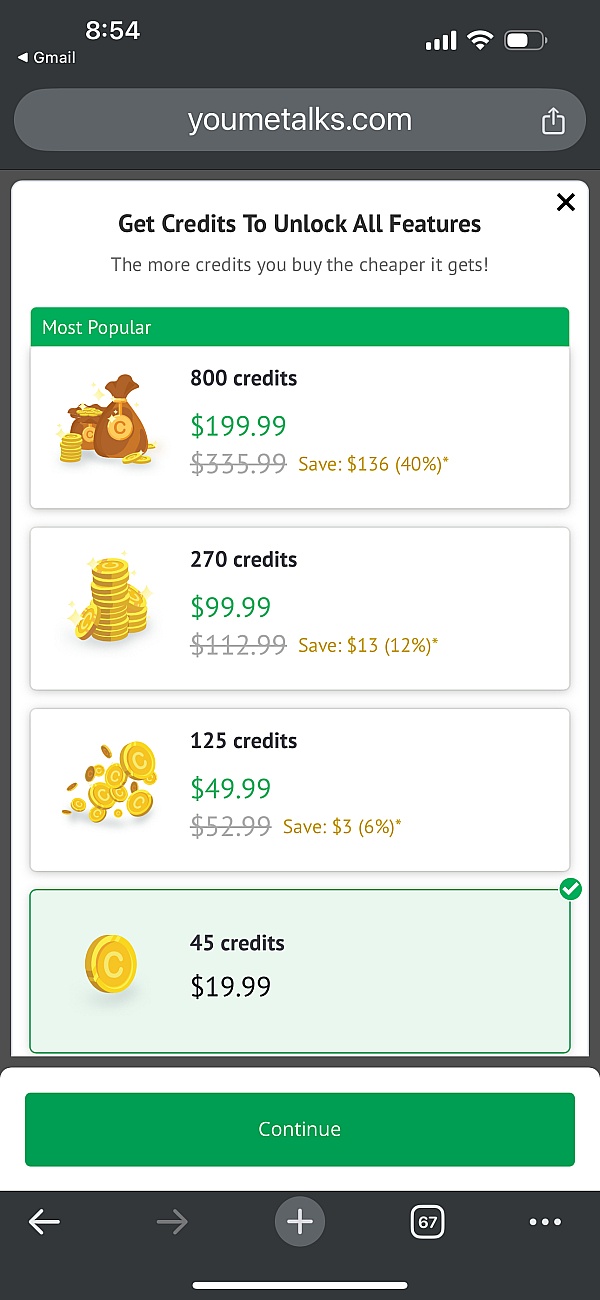
Task: Share the page via share icon
Action: click(x=553, y=122)
